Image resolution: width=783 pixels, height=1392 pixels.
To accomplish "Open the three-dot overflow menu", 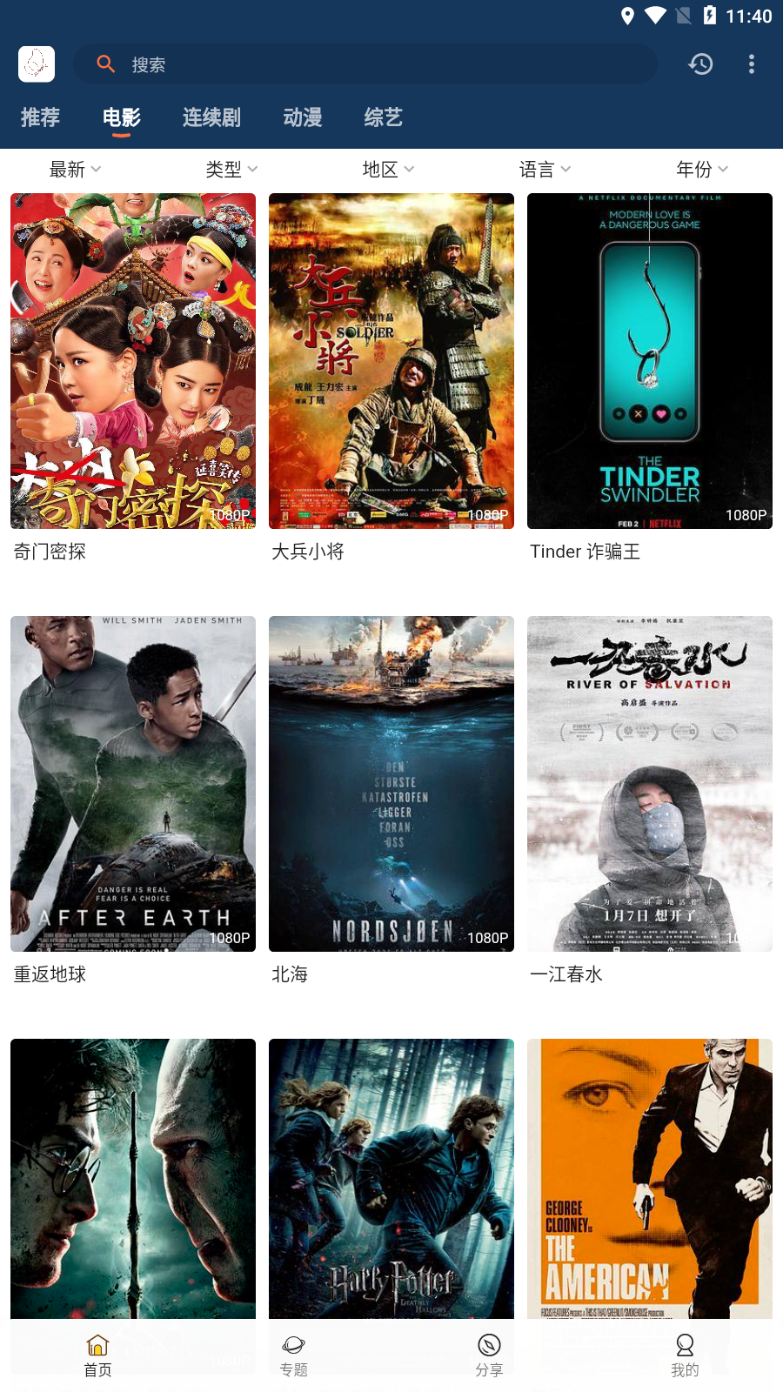I will [751, 63].
